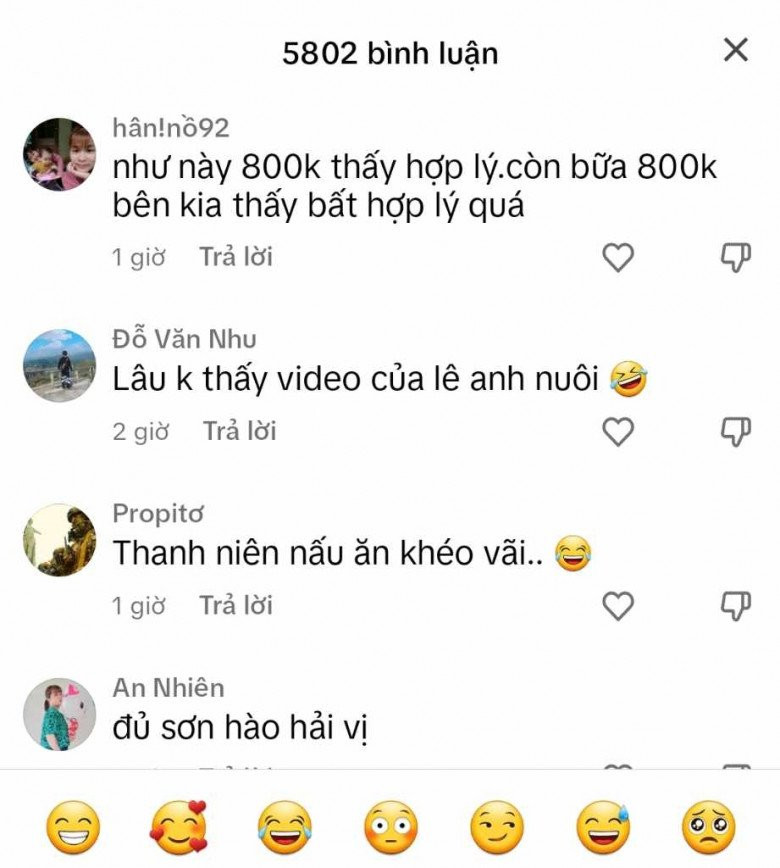780x868 pixels.
Task: Like Đỗ Văn Nhu's comment
Action: 619,432
